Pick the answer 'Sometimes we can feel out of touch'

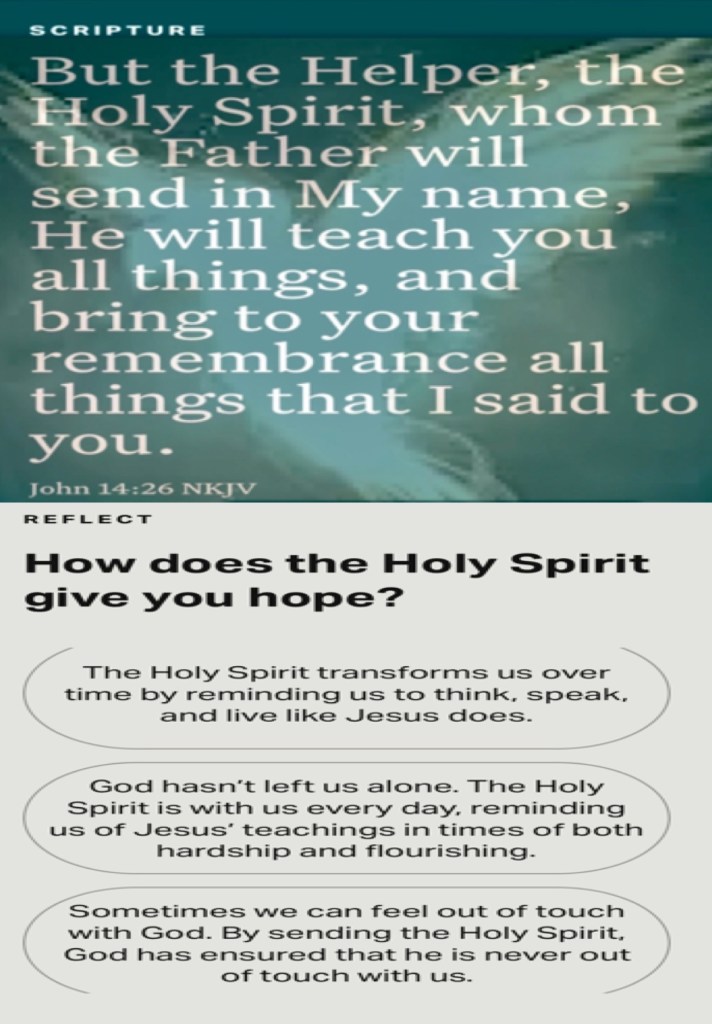pyautogui.click(x=346, y=943)
